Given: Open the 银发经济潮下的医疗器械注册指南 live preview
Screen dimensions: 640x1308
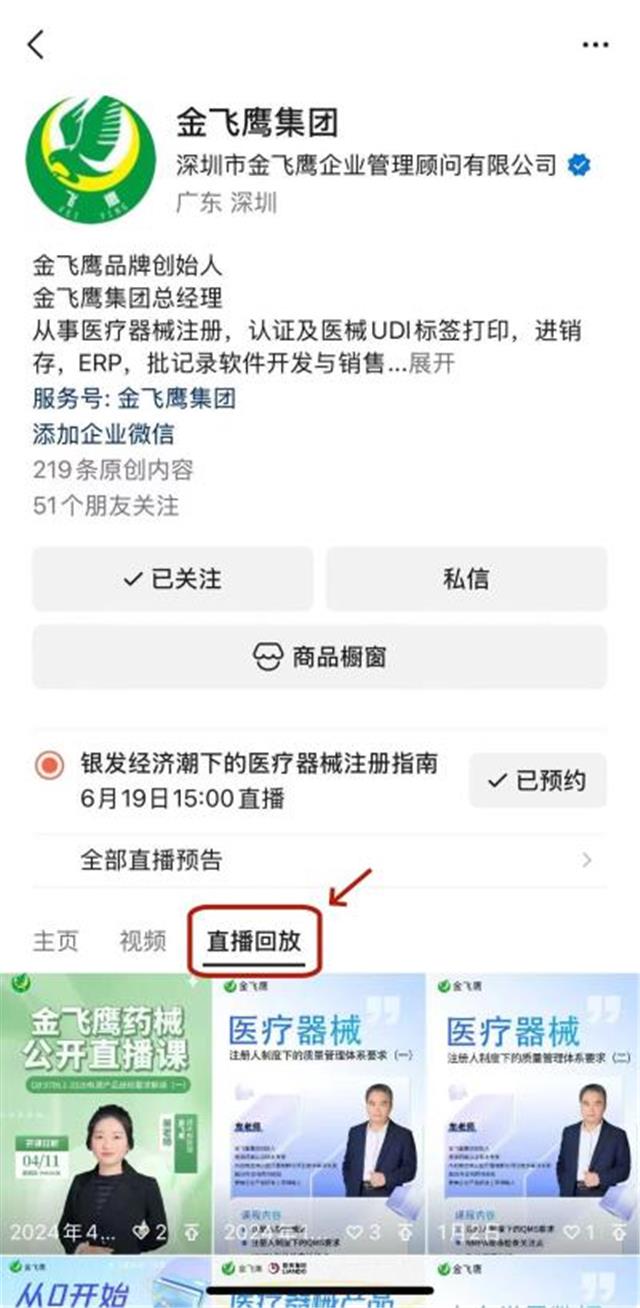Looking at the screenshot, I should coord(258,780).
